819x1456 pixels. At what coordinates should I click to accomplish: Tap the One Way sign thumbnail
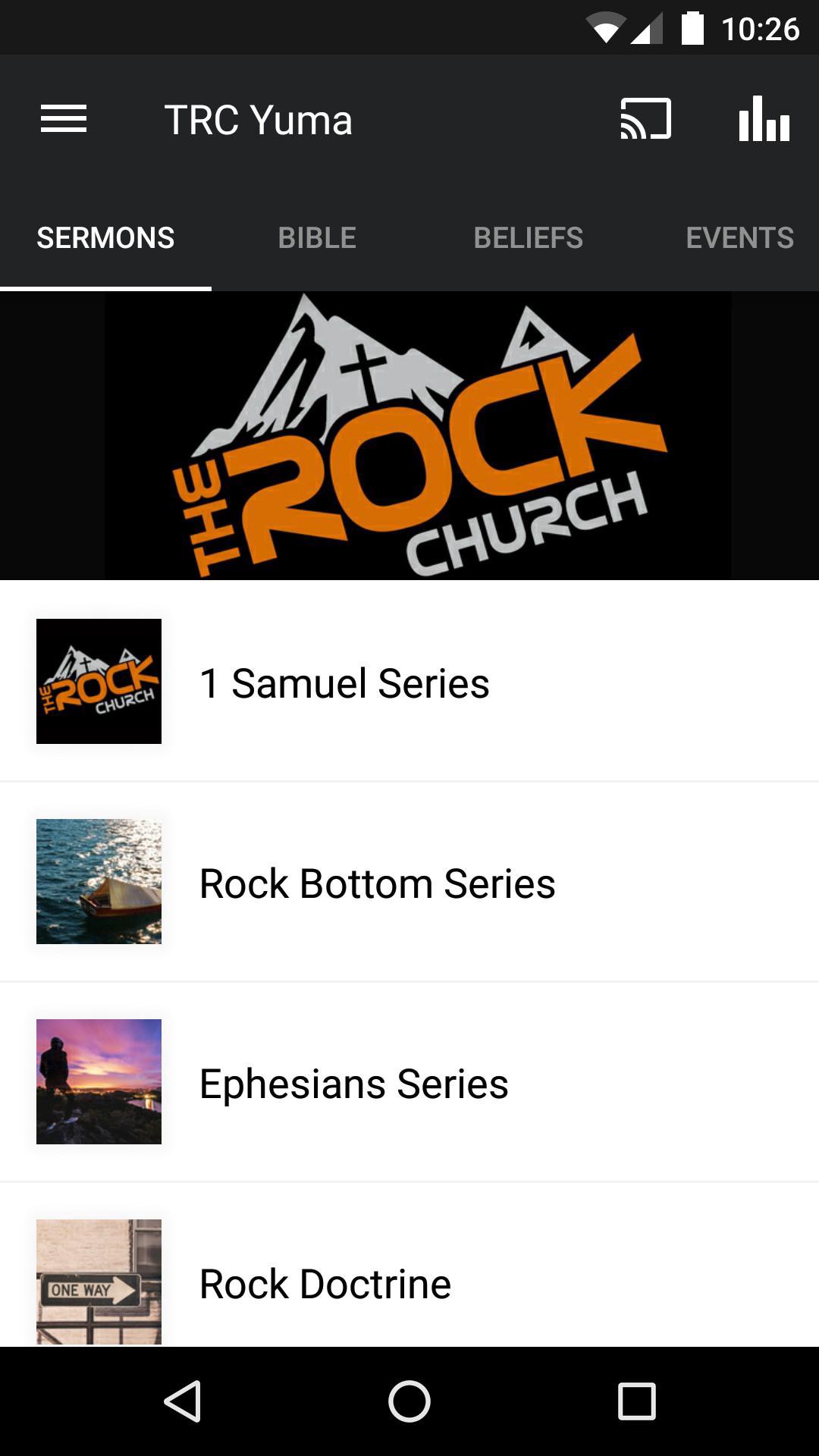pos(99,1282)
